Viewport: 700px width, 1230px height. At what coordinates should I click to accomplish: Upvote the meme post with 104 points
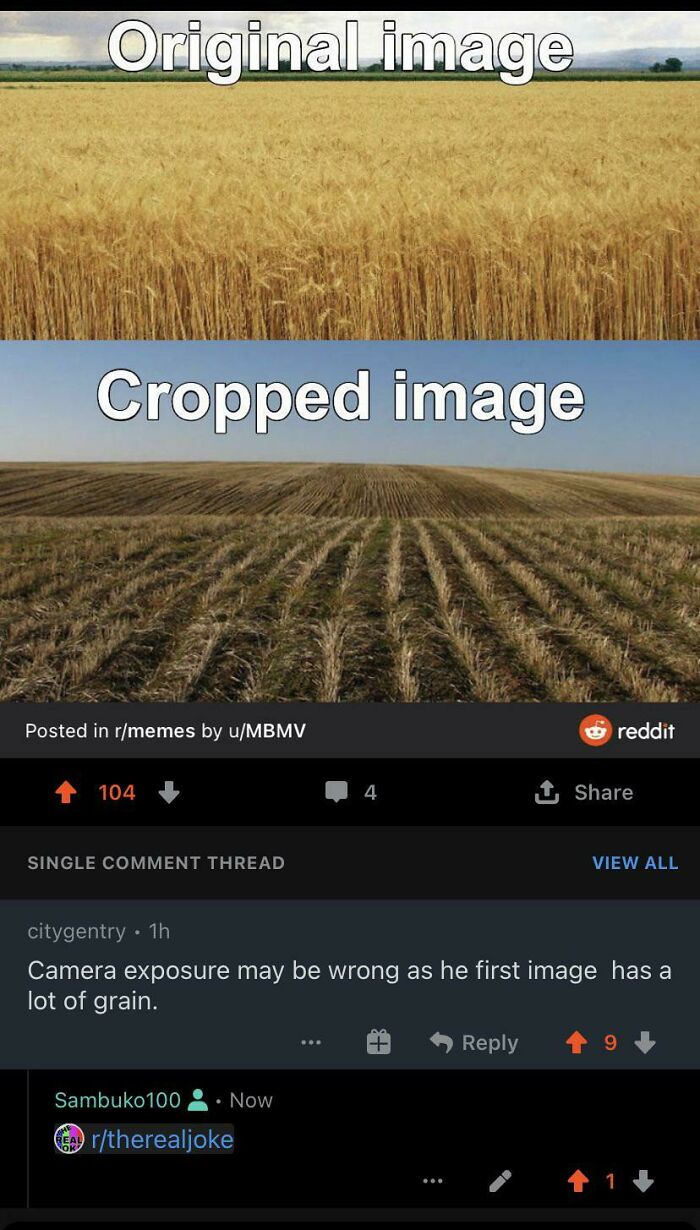click(x=66, y=792)
